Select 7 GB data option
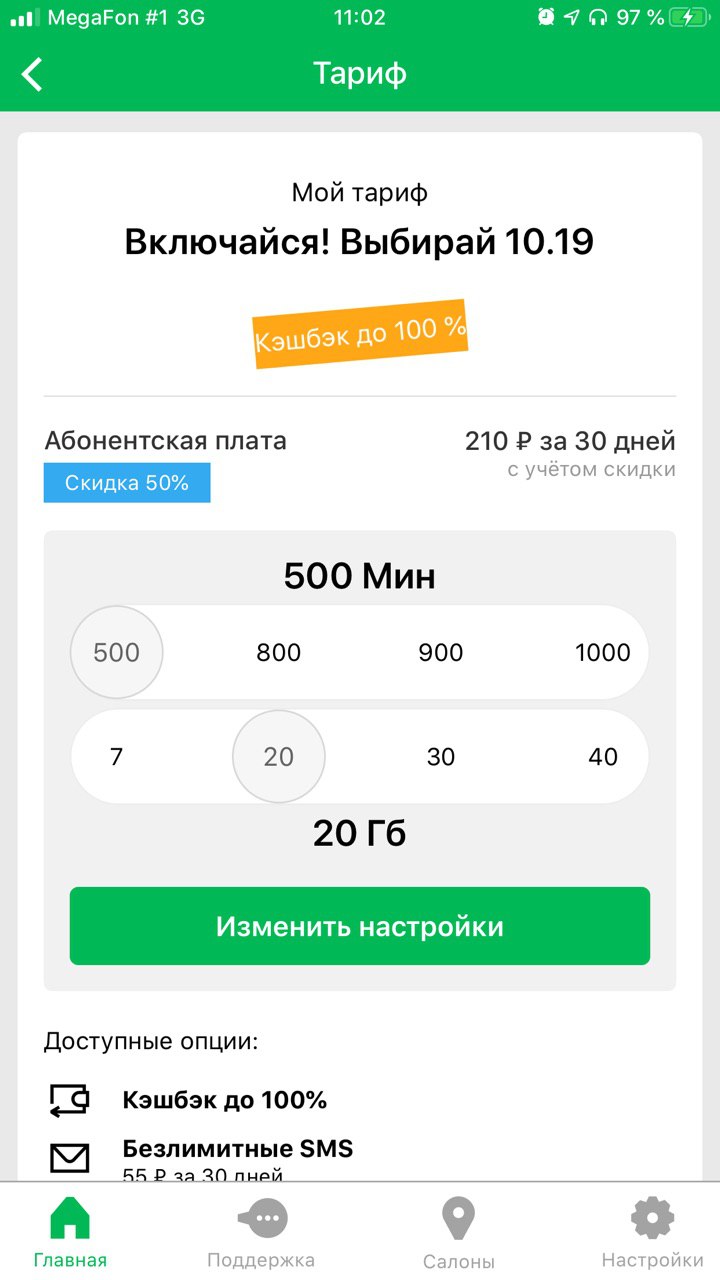 click(x=117, y=757)
